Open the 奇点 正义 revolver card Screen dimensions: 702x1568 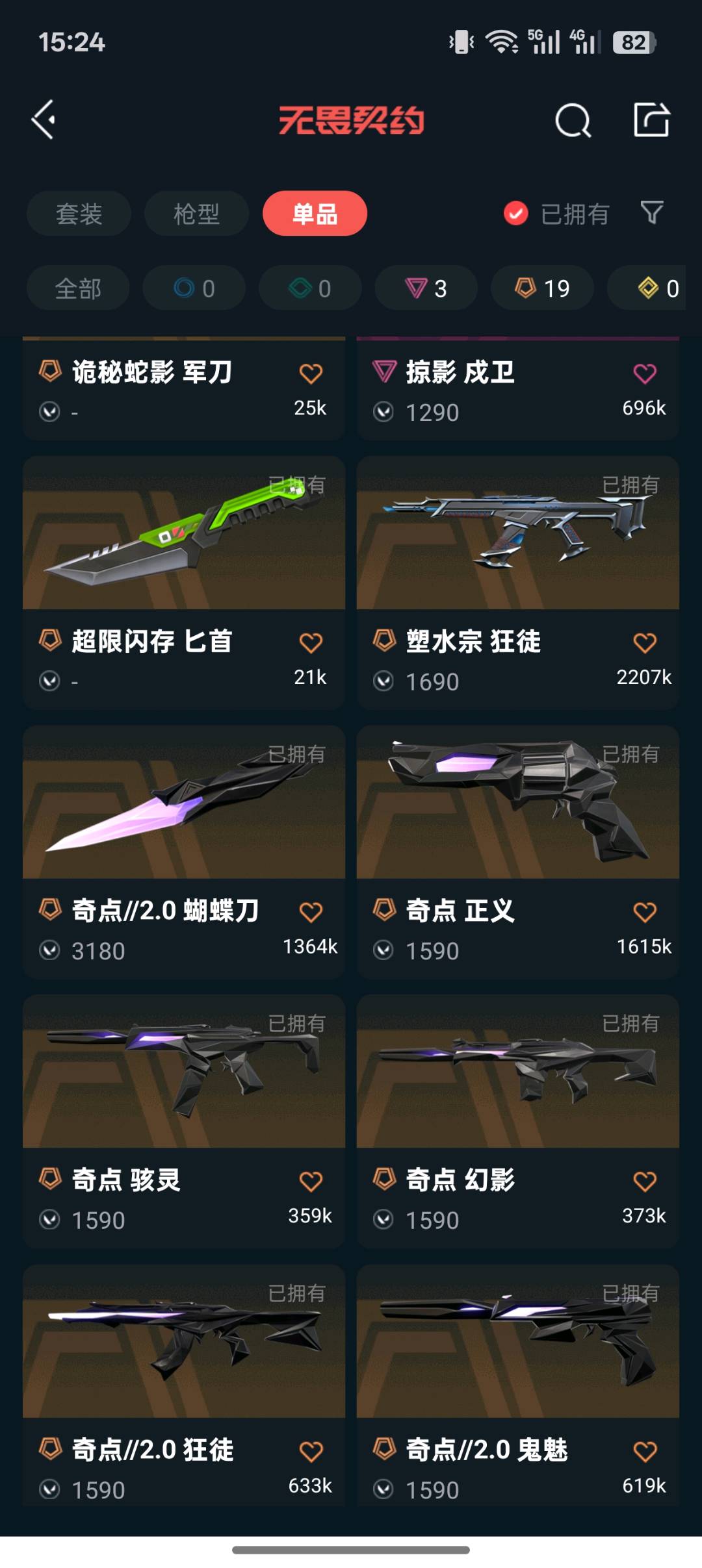tap(518, 852)
